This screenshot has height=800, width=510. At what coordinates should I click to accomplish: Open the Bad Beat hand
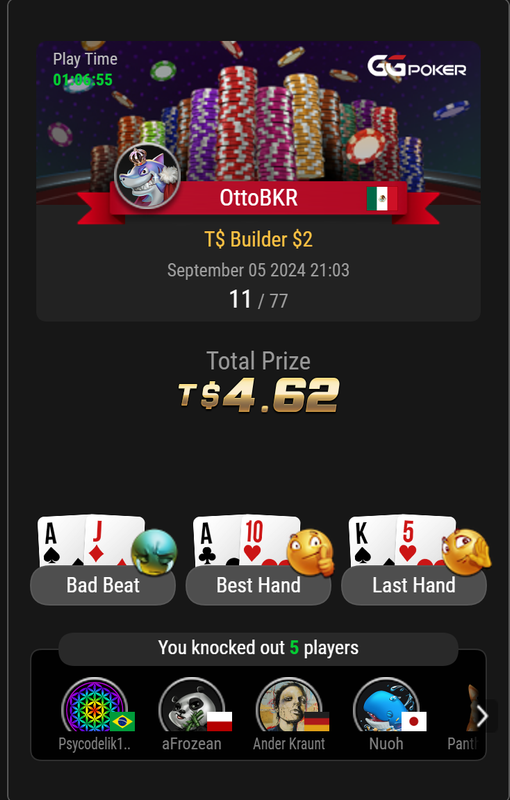pyautogui.click(x=103, y=585)
